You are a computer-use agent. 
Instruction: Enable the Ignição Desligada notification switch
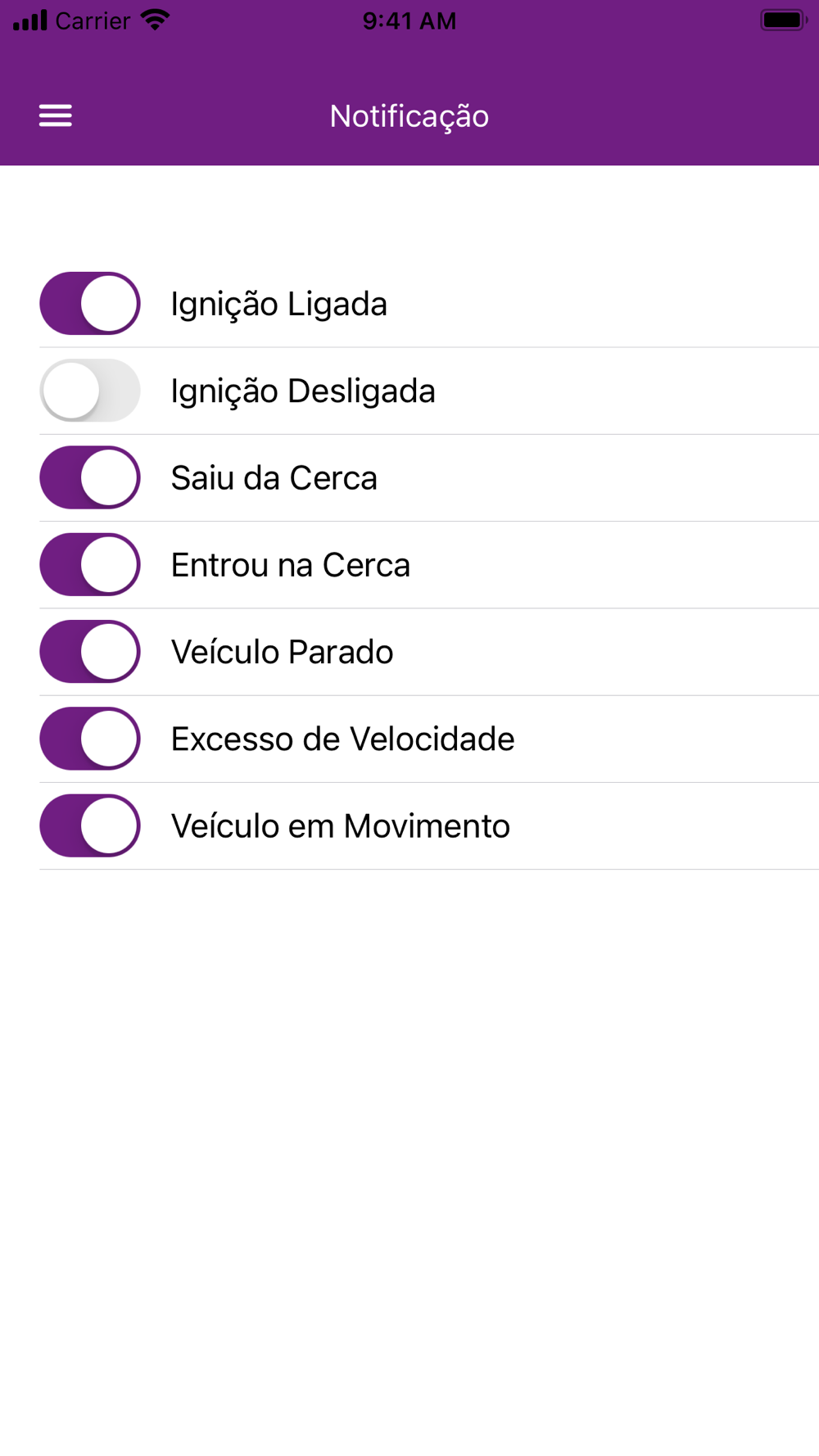click(x=90, y=391)
